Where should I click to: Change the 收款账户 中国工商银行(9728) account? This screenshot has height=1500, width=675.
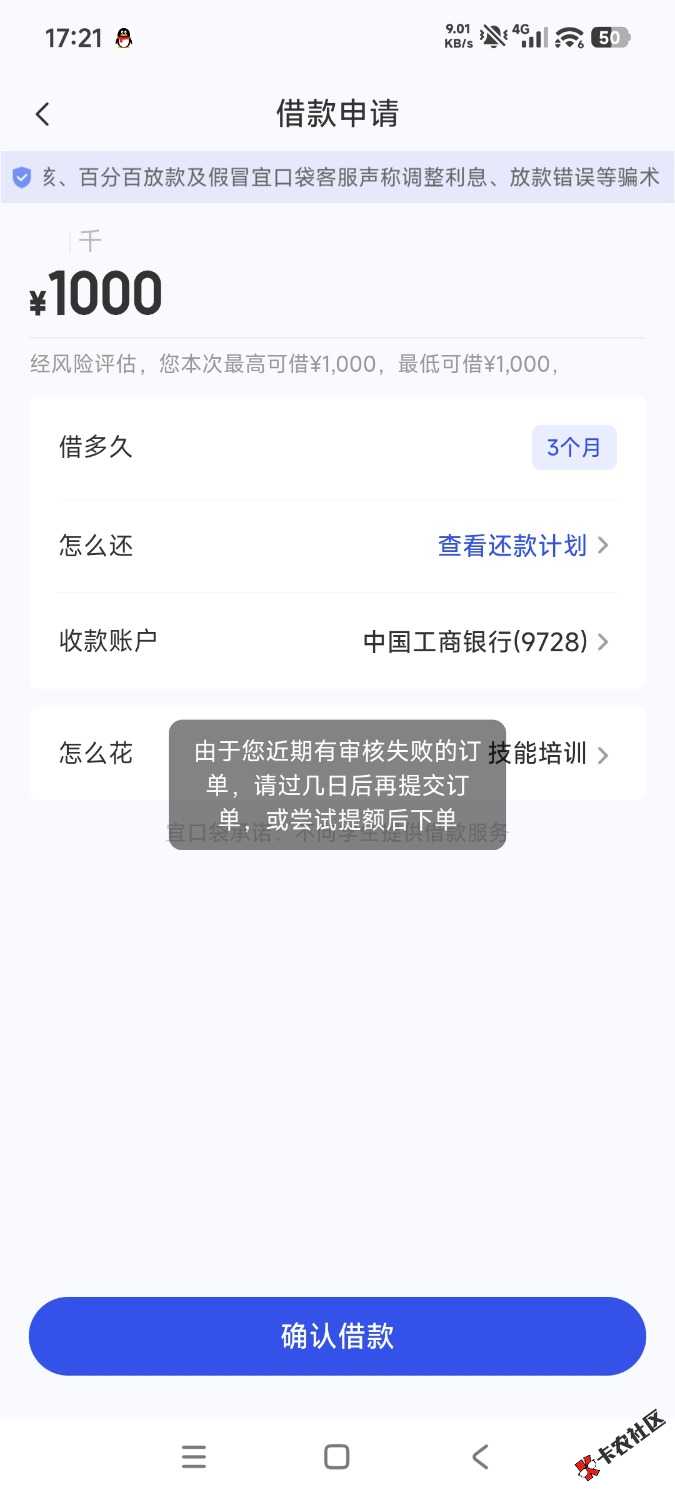485,641
